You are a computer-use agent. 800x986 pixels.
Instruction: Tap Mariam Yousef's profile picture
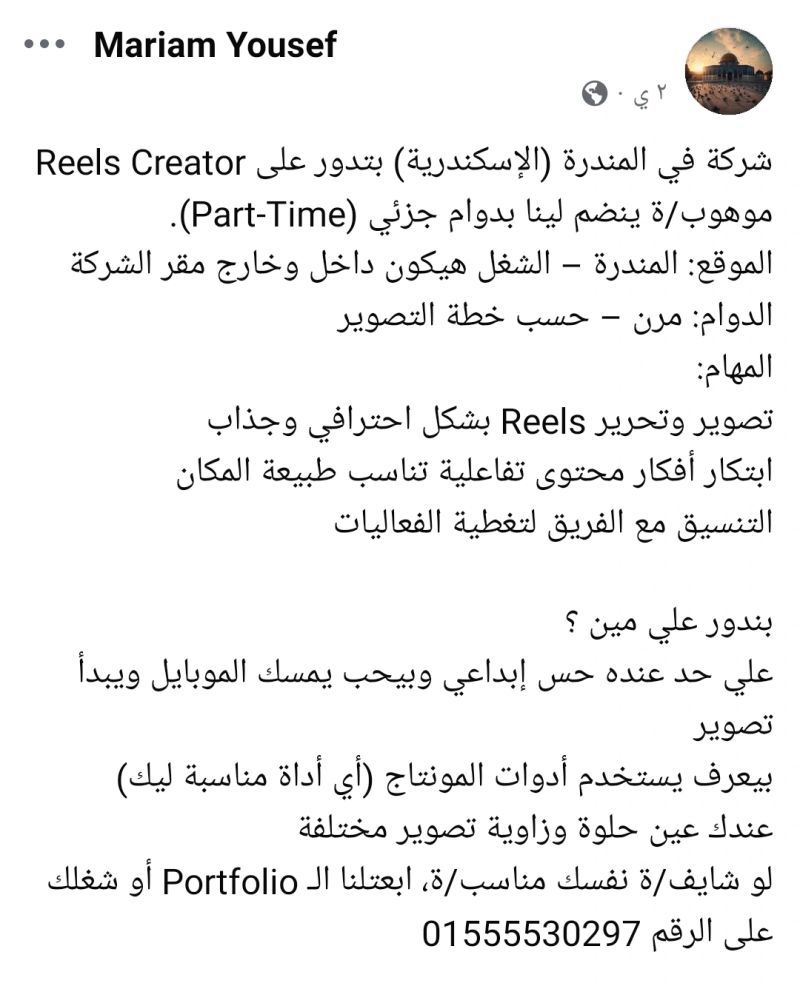728,71
